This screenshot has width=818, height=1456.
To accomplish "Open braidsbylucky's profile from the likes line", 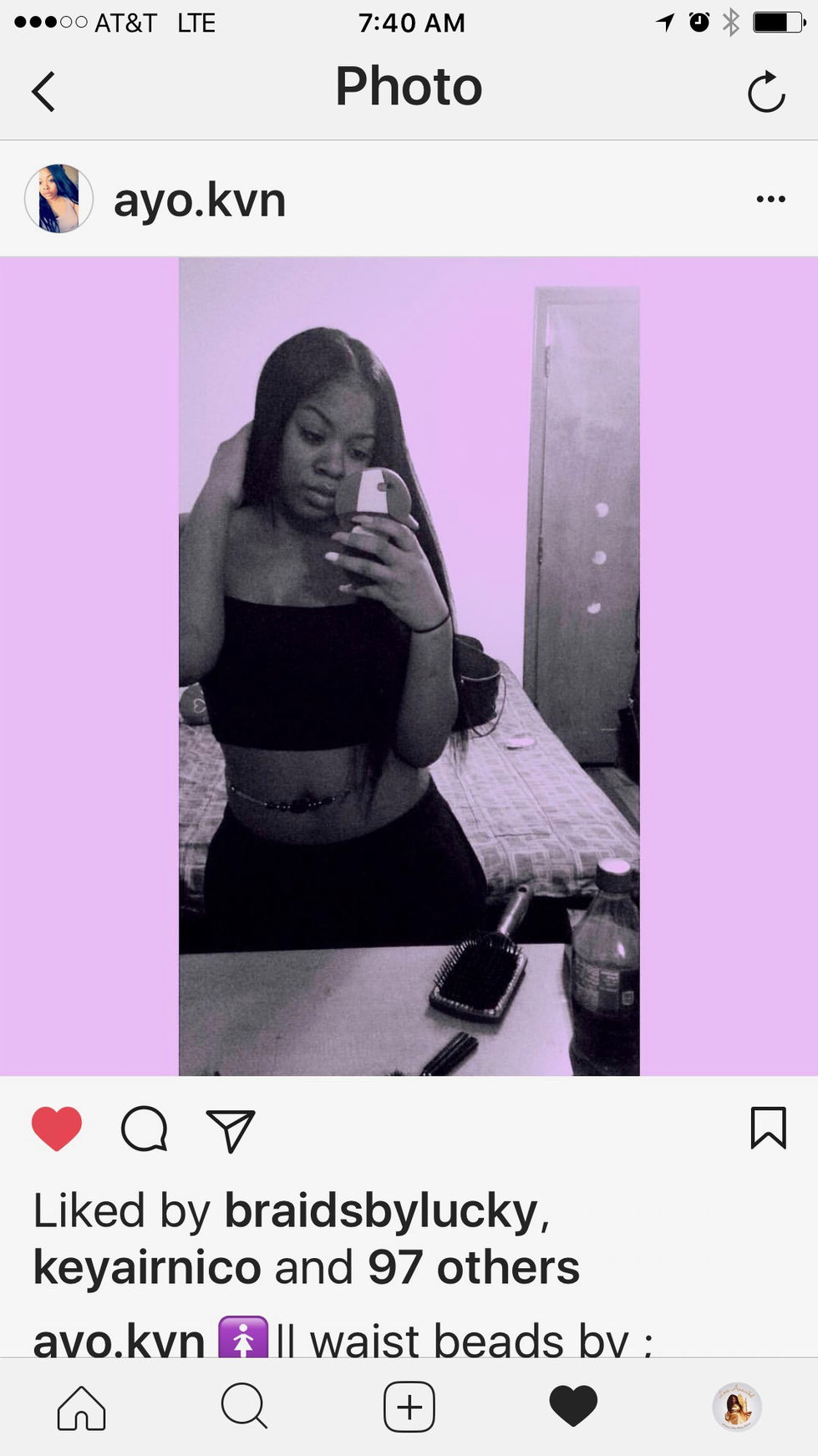I will pyautogui.click(x=381, y=1210).
